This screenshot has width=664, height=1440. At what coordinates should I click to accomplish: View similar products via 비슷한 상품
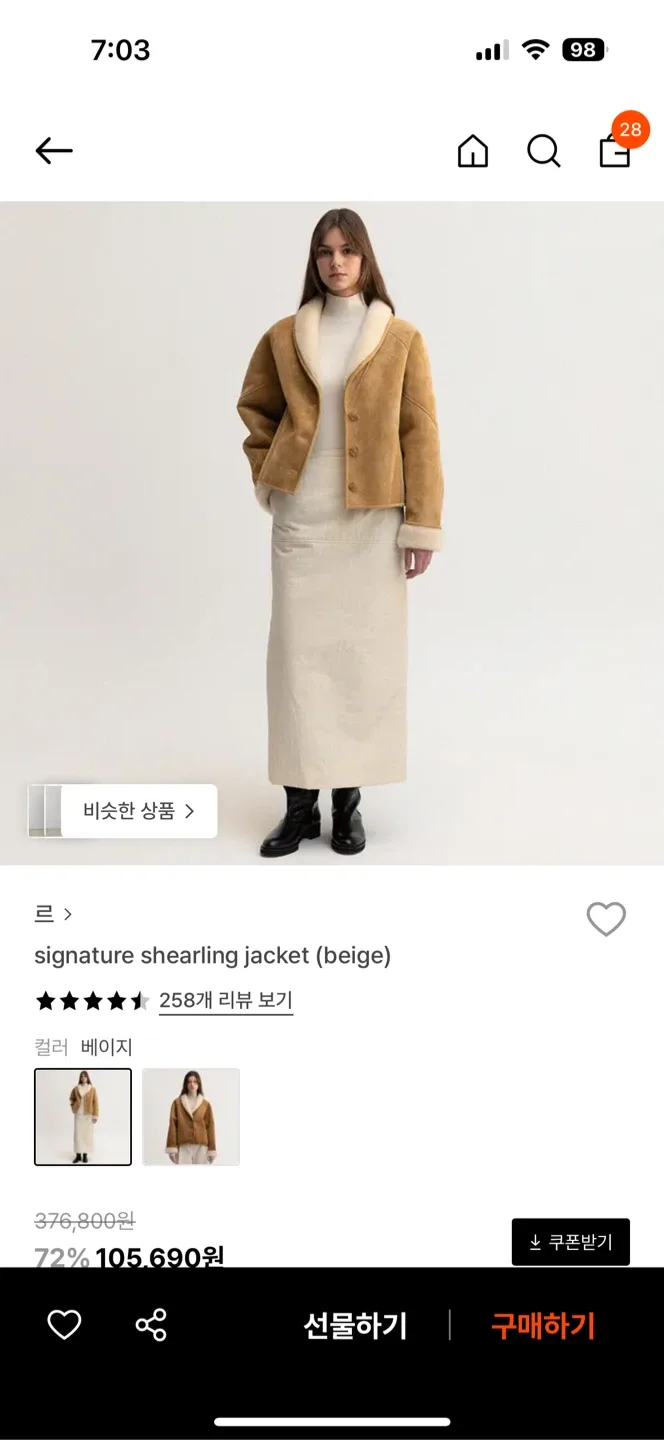point(138,811)
